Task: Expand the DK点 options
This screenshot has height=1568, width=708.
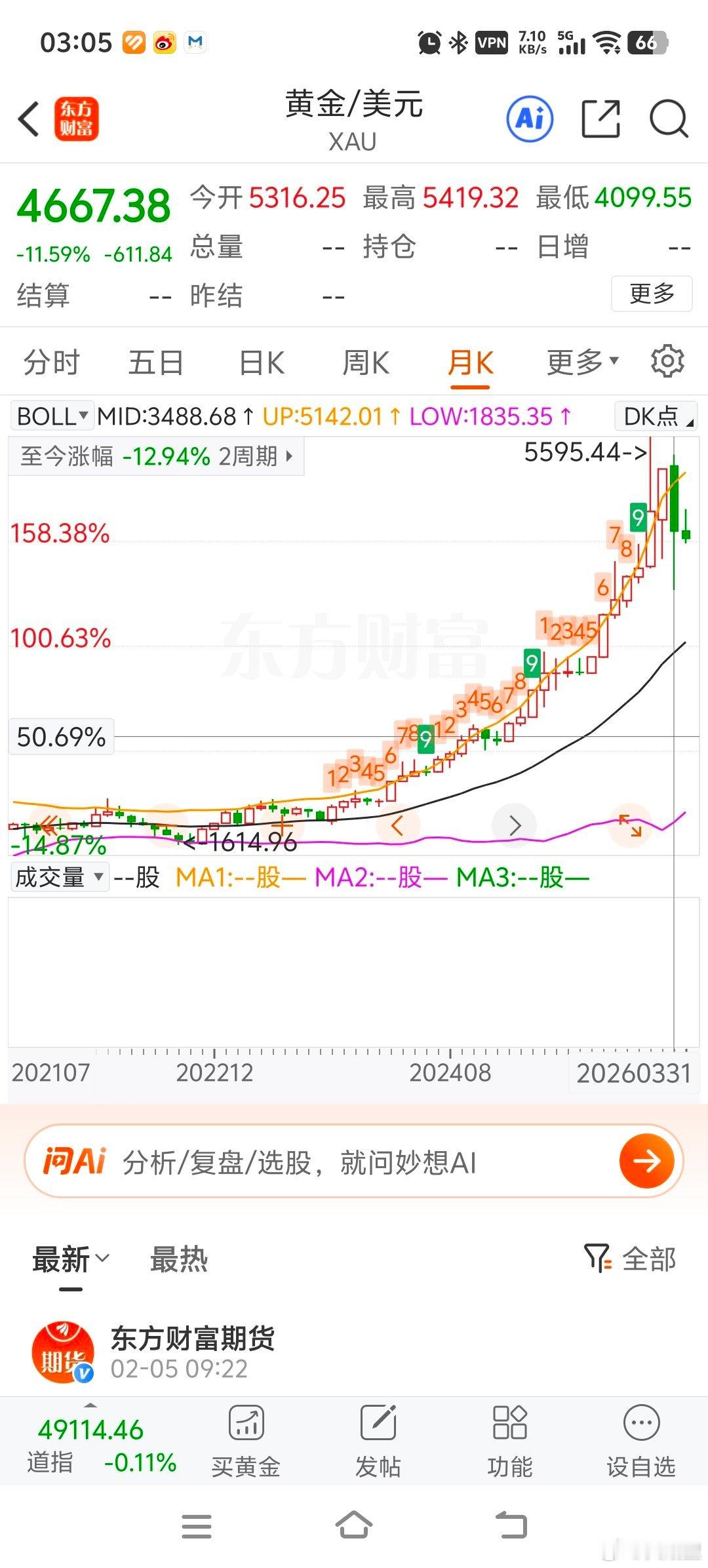Action: [654, 416]
